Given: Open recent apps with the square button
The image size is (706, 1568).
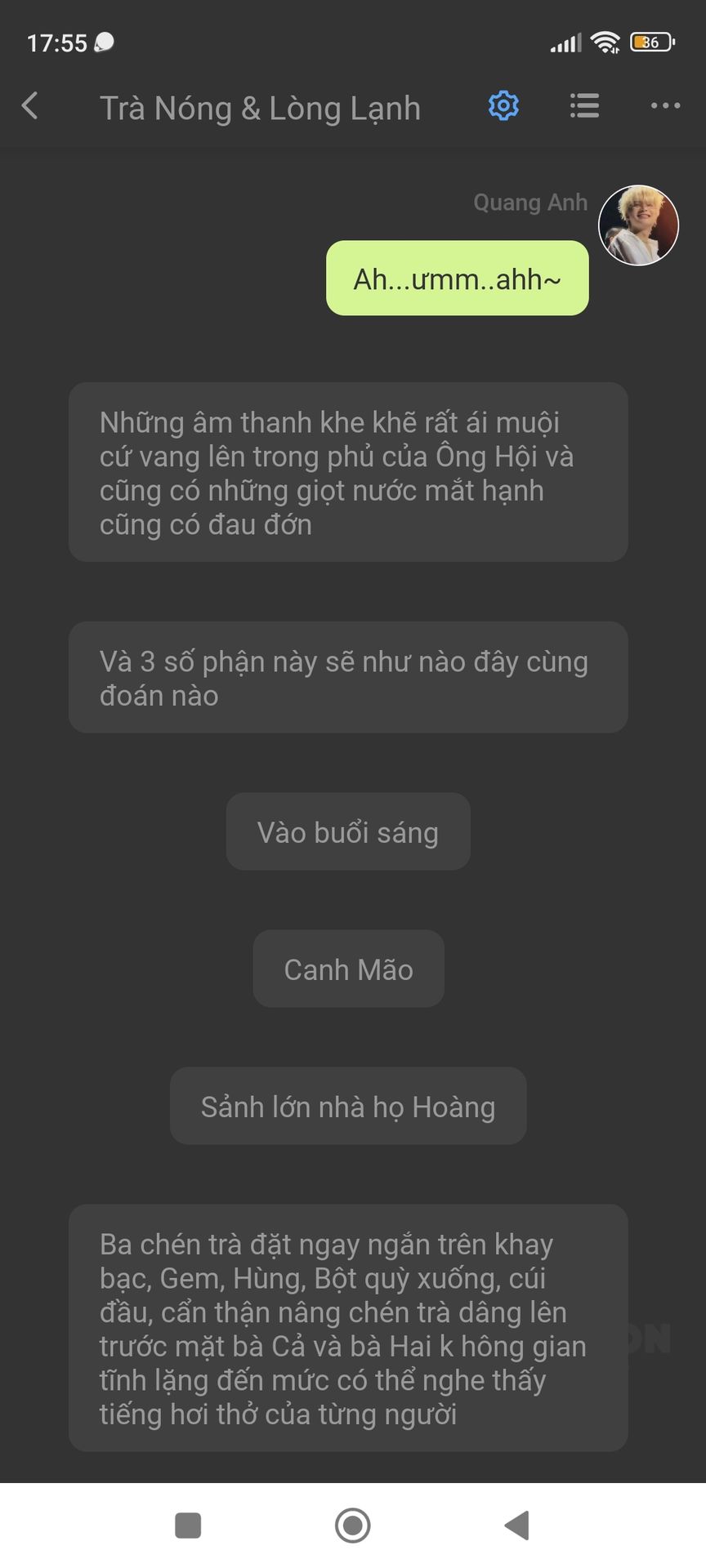Looking at the screenshot, I should point(188,1525).
